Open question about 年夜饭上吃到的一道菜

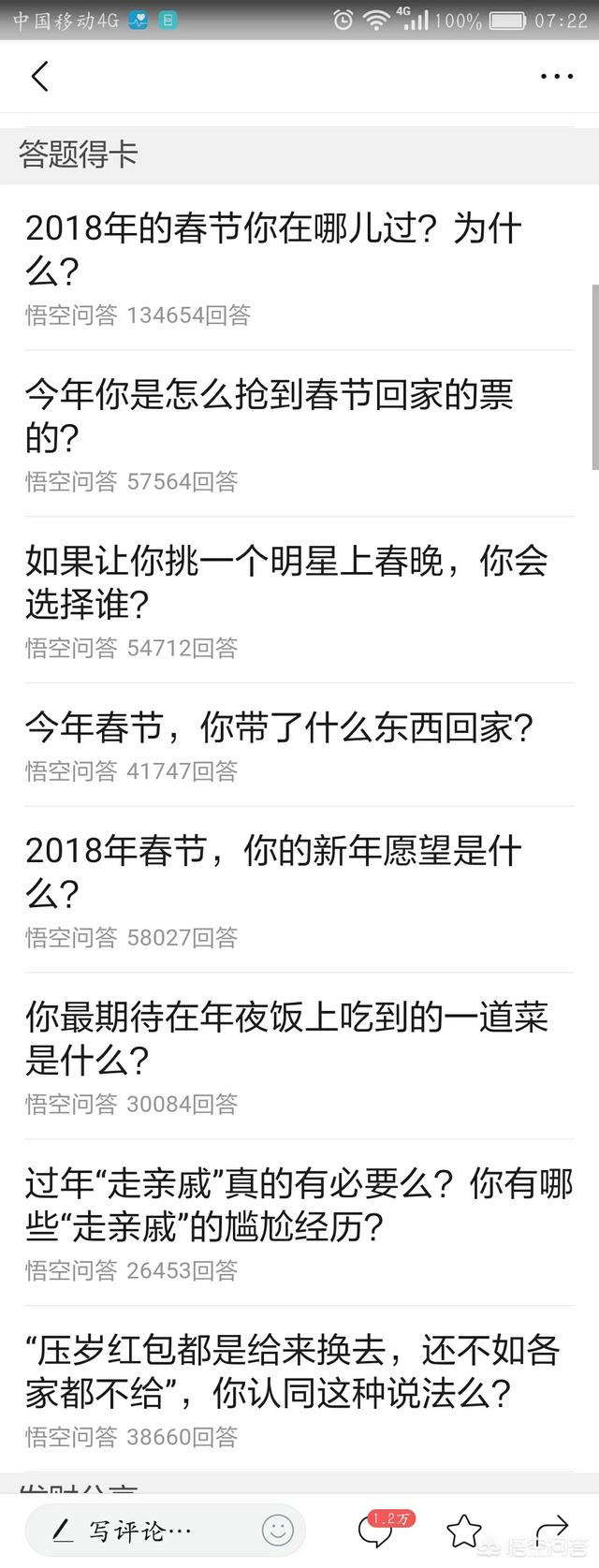286,1038
